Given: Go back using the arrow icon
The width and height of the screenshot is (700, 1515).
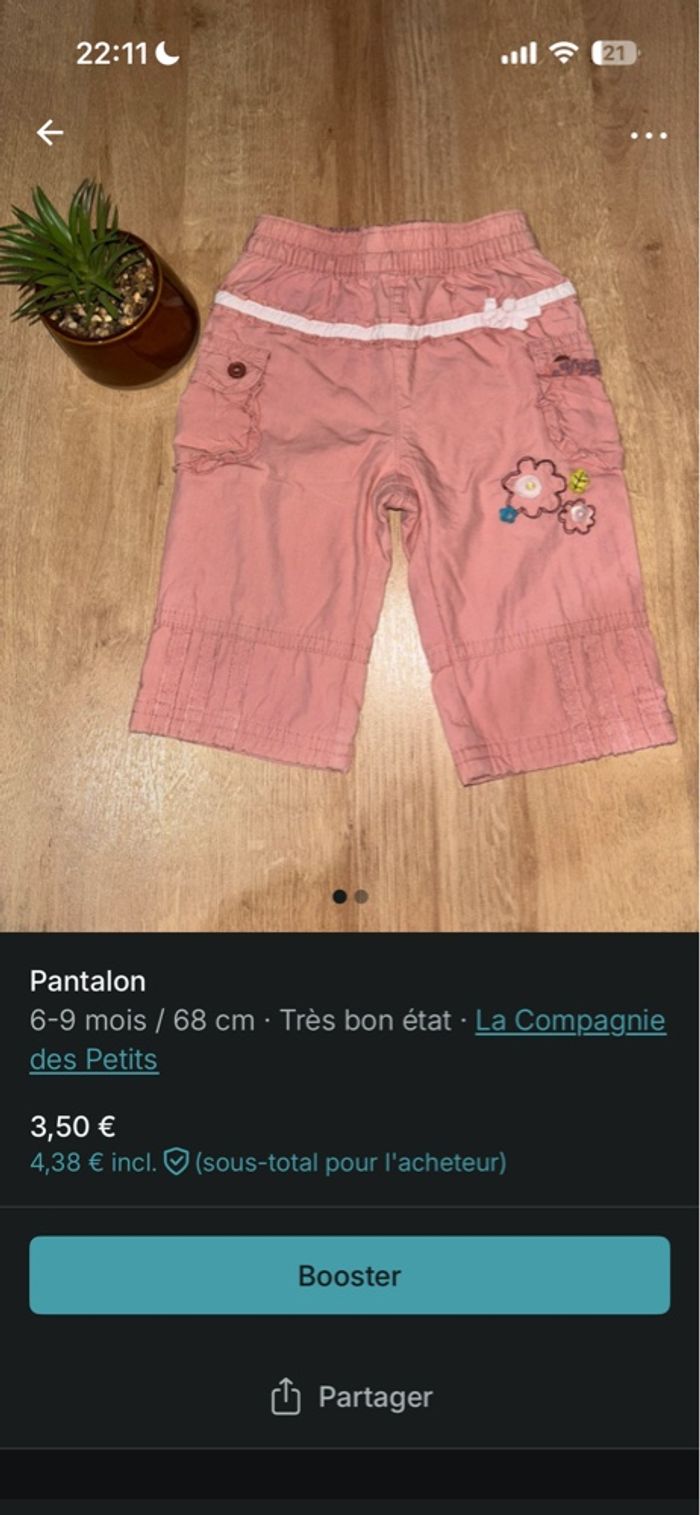Looking at the screenshot, I should [49, 133].
